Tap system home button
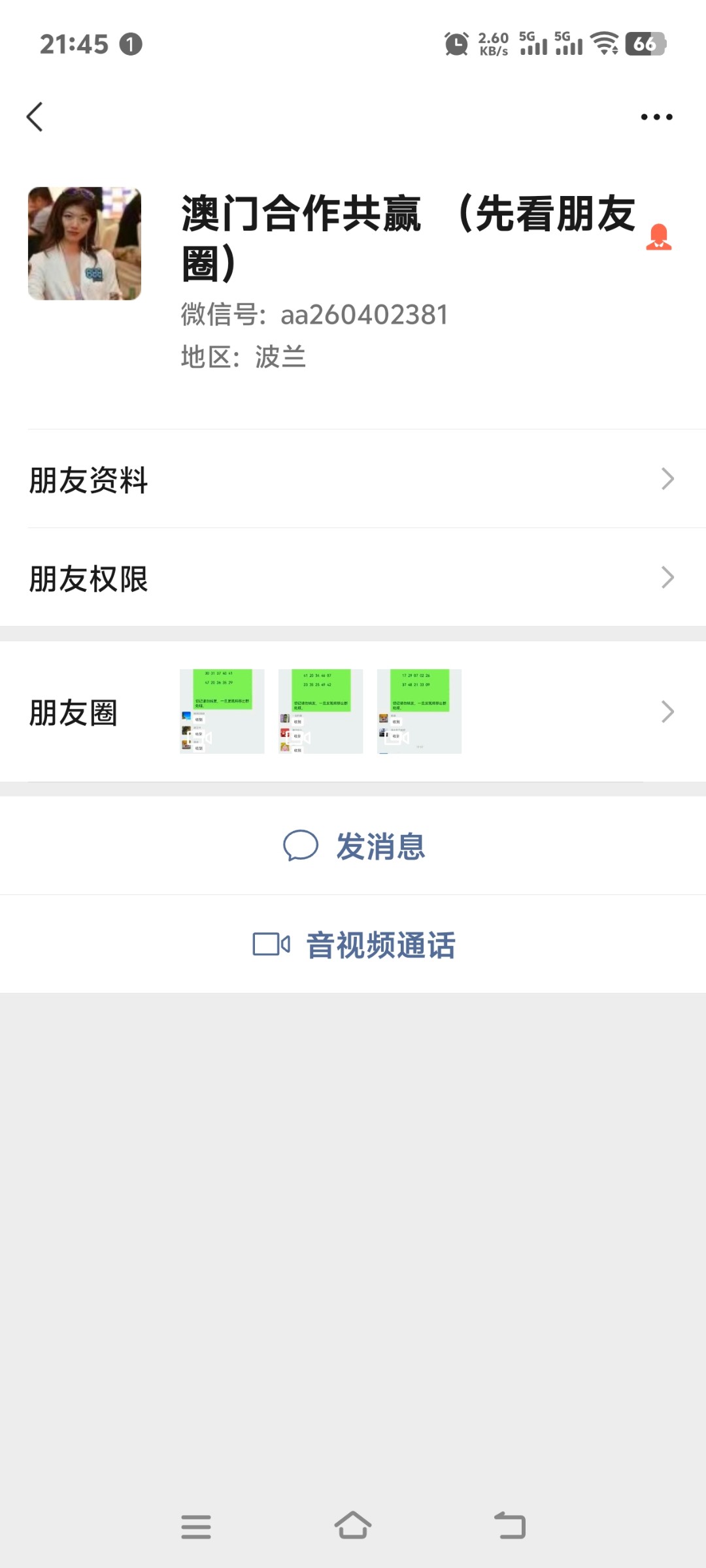Screen dimensions: 706x1568 pos(353,1526)
